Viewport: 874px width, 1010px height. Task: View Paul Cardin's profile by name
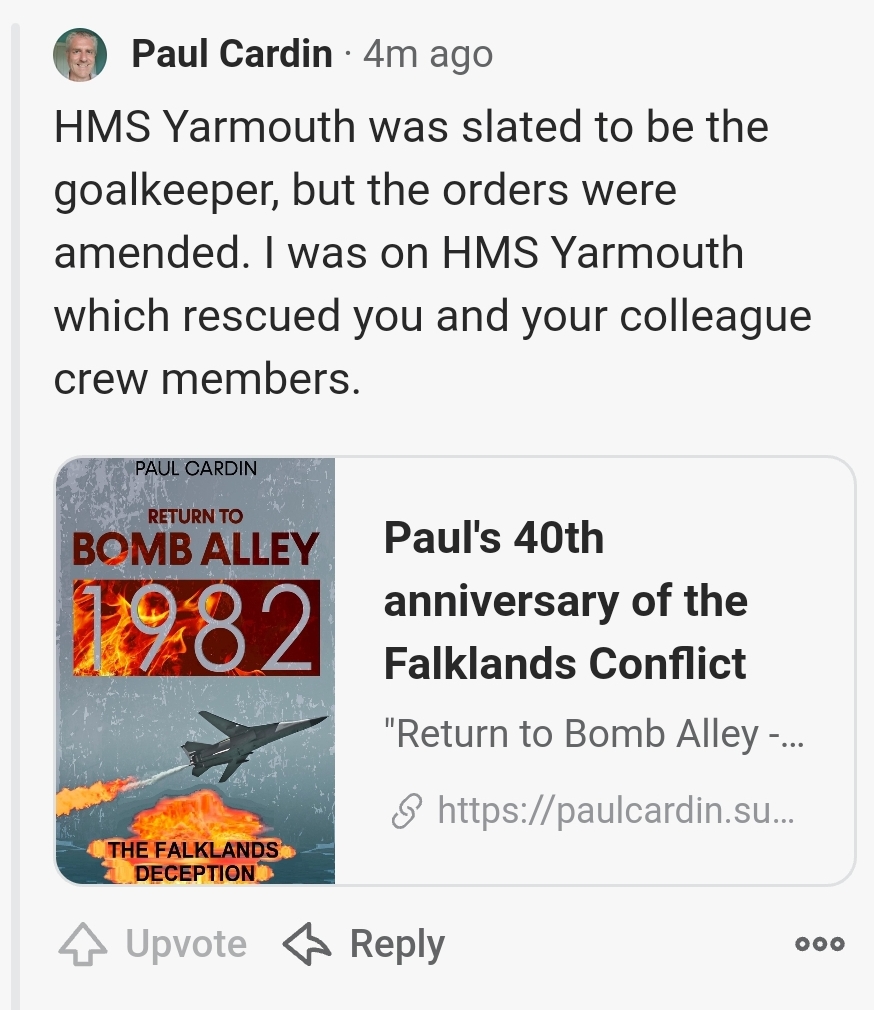tap(232, 54)
